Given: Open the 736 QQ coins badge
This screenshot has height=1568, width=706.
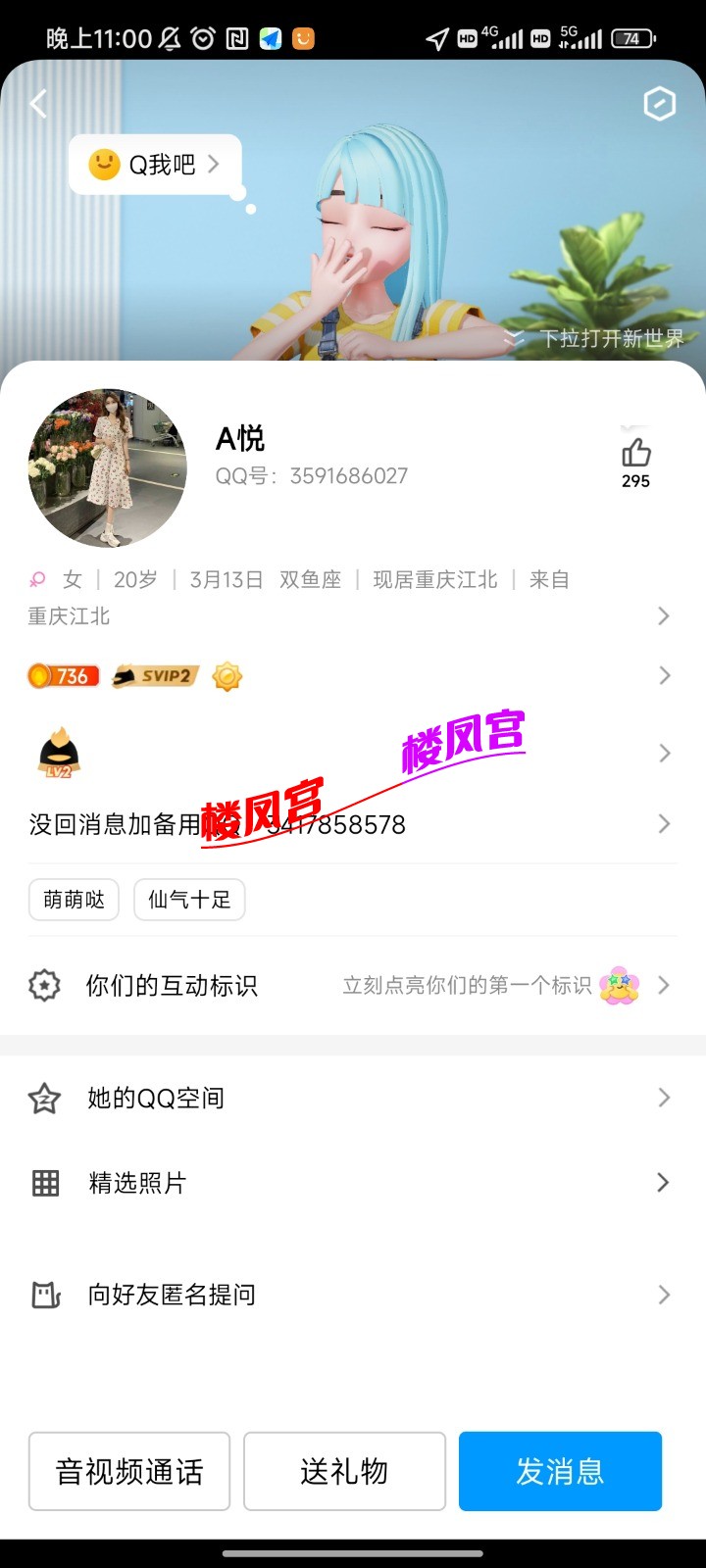Looking at the screenshot, I should 63,675.
